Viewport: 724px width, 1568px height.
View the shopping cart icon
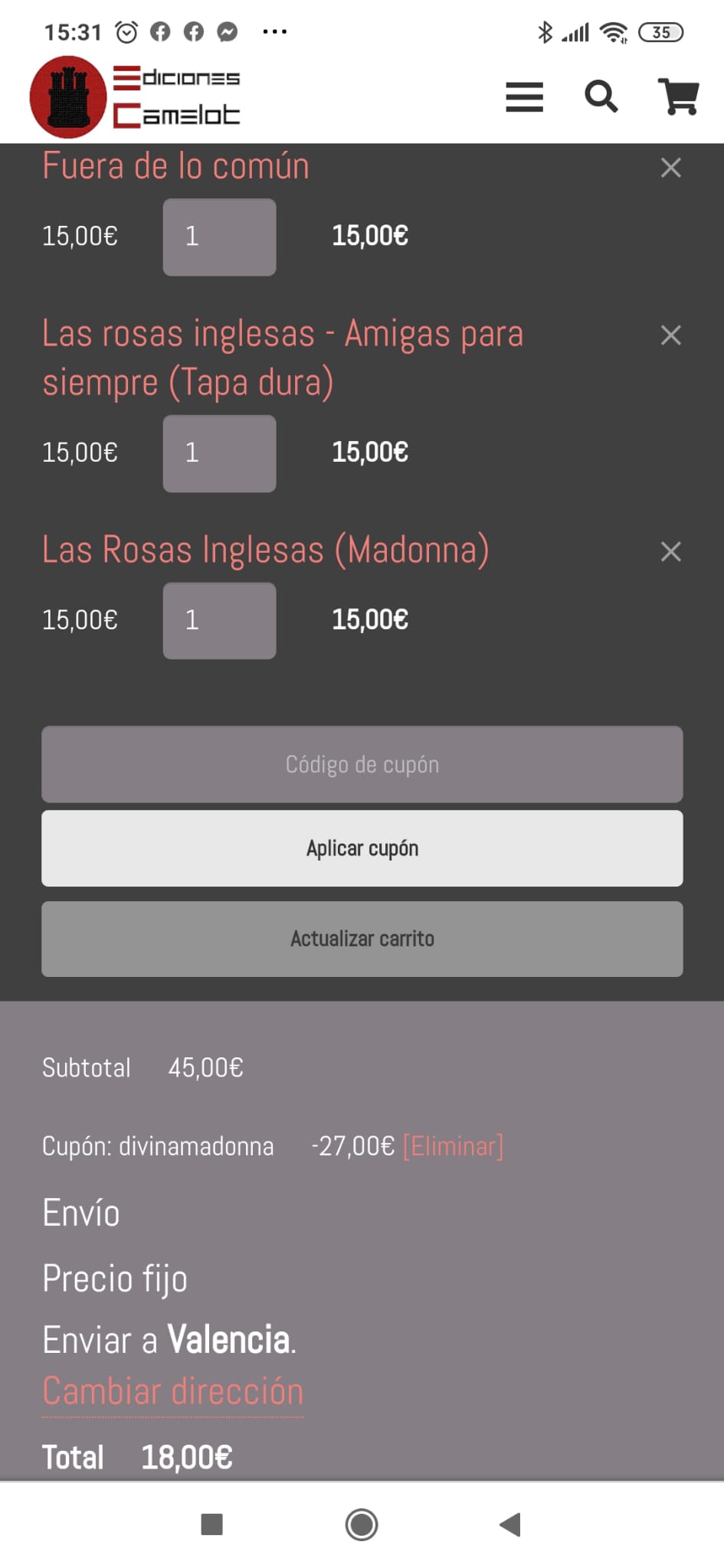click(x=678, y=97)
